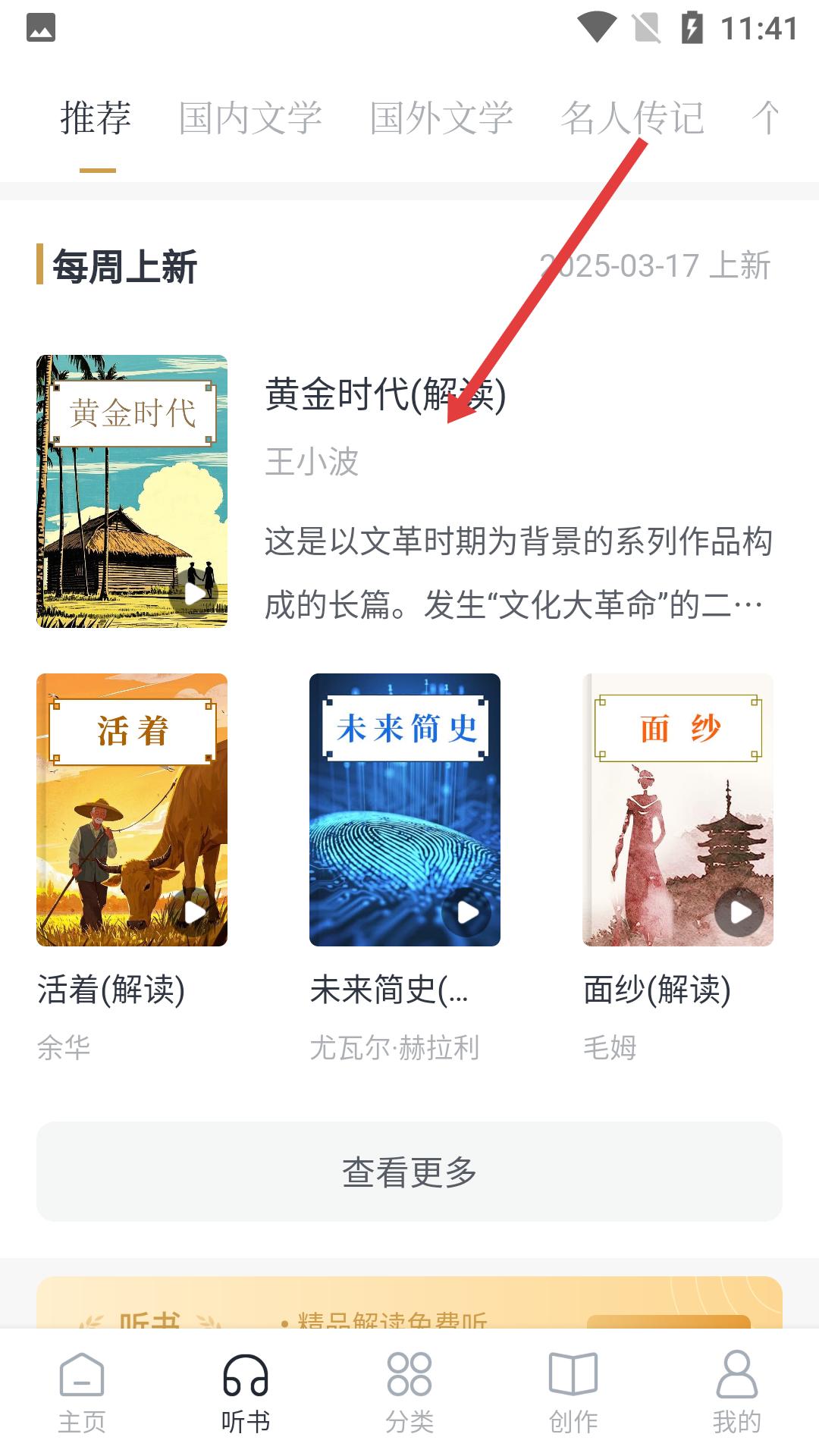The image size is (819, 1456).
Task: Open the 我的 profile tab
Action: (x=737, y=1393)
